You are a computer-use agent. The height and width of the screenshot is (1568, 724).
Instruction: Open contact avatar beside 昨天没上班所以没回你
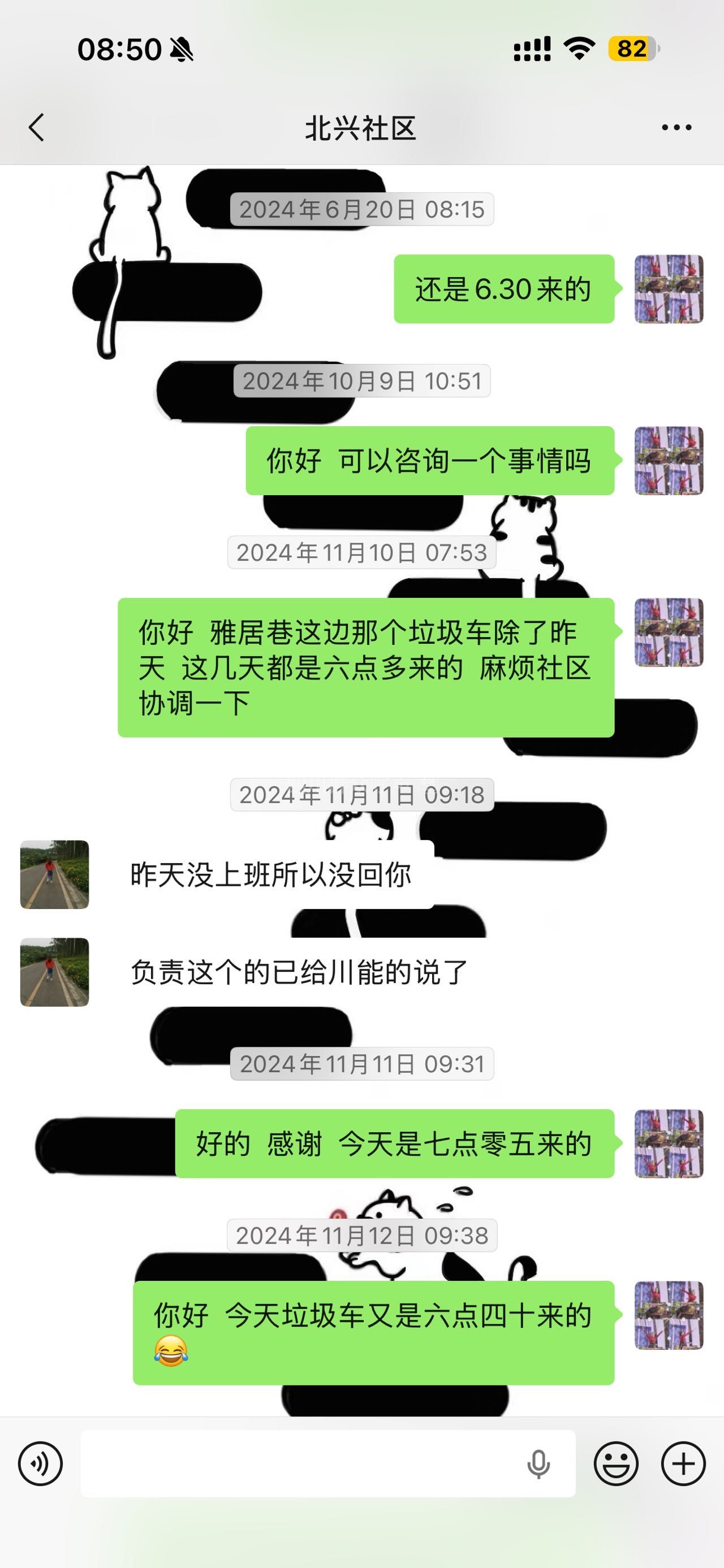(x=55, y=874)
